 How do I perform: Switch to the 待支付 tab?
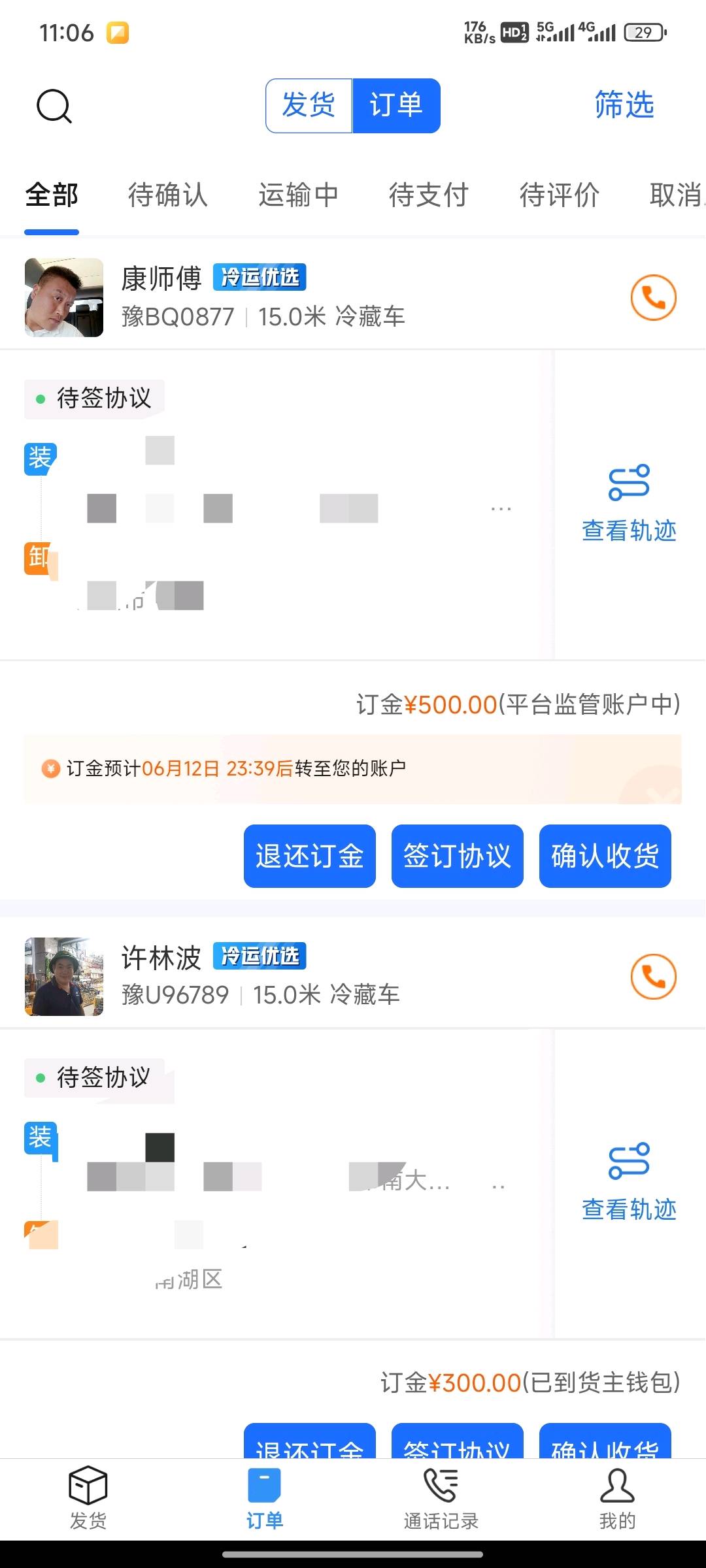[429, 195]
